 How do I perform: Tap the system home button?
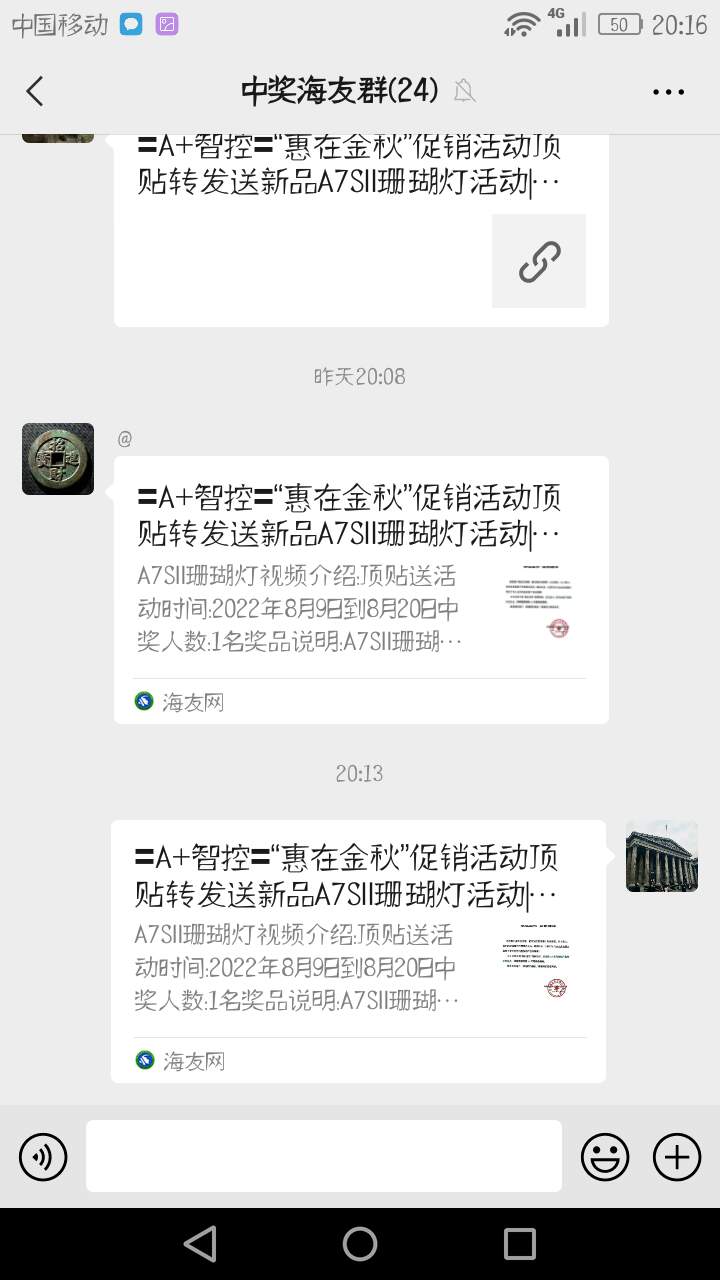point(360,1244)
